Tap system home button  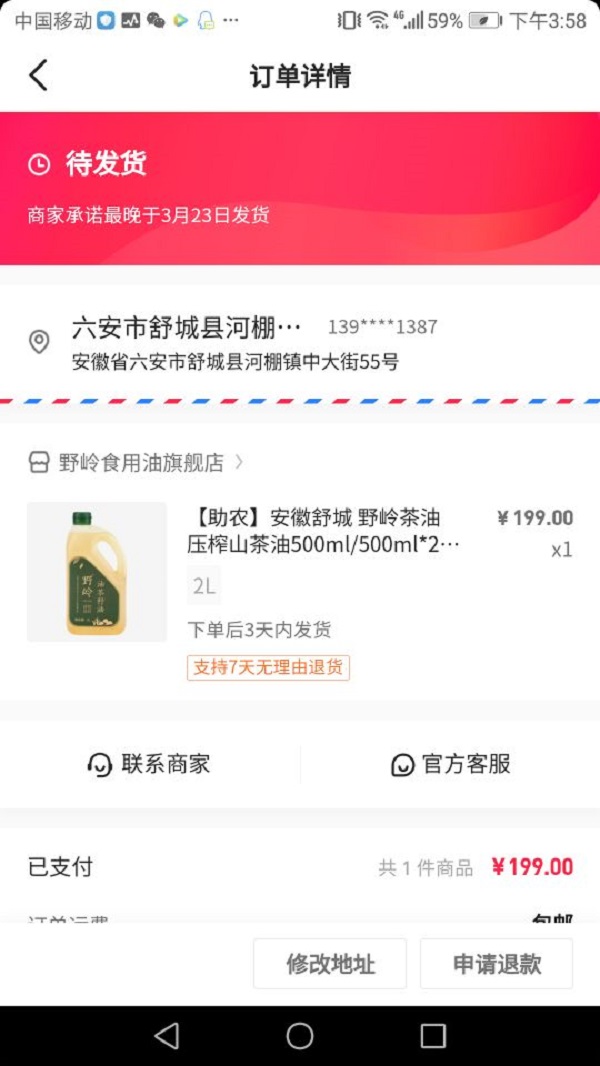pos(300,1036)
